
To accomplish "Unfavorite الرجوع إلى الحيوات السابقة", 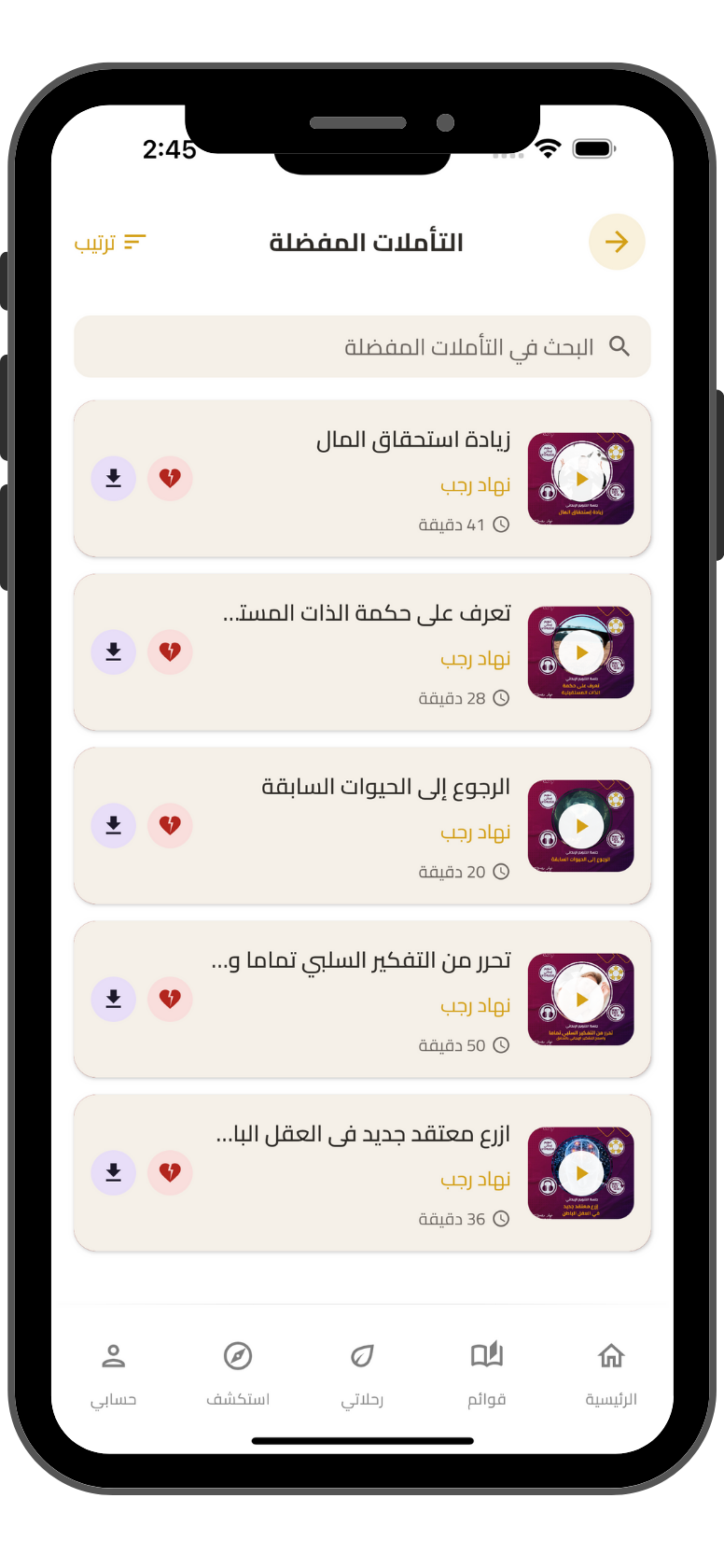I will click(x=170, y=826).
